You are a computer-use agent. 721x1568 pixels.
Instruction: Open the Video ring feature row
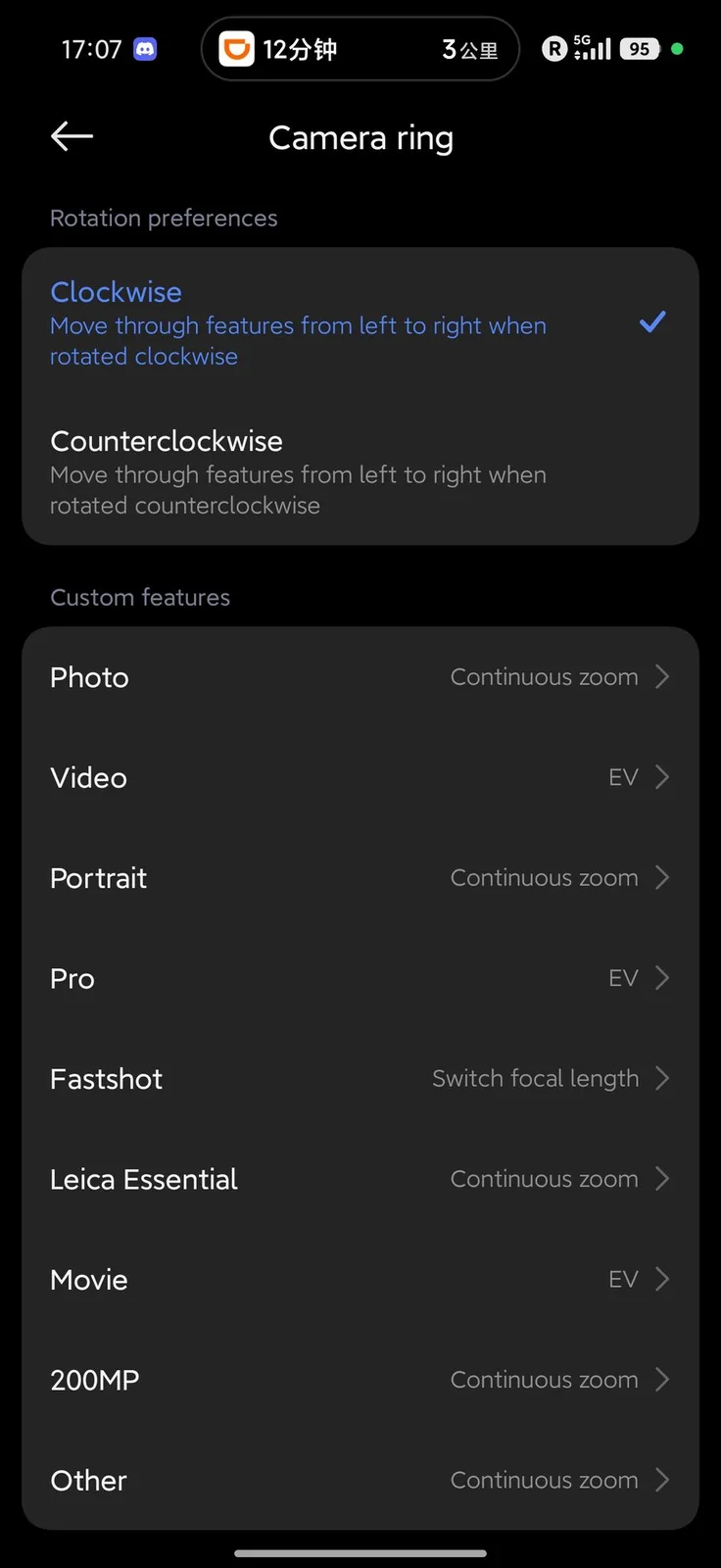tap(360, 778)
